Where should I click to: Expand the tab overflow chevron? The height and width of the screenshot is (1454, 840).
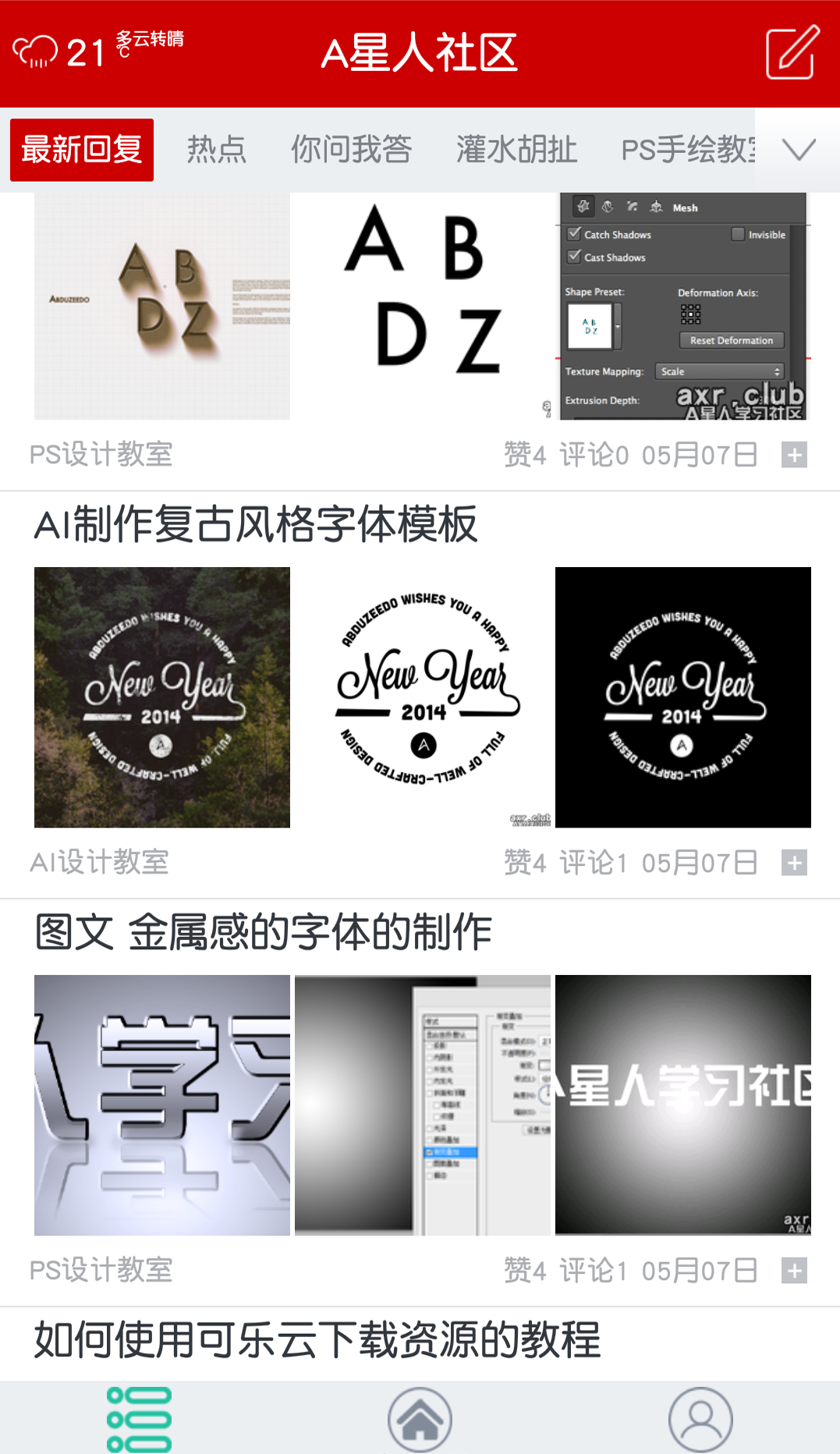tap(797, 149)
